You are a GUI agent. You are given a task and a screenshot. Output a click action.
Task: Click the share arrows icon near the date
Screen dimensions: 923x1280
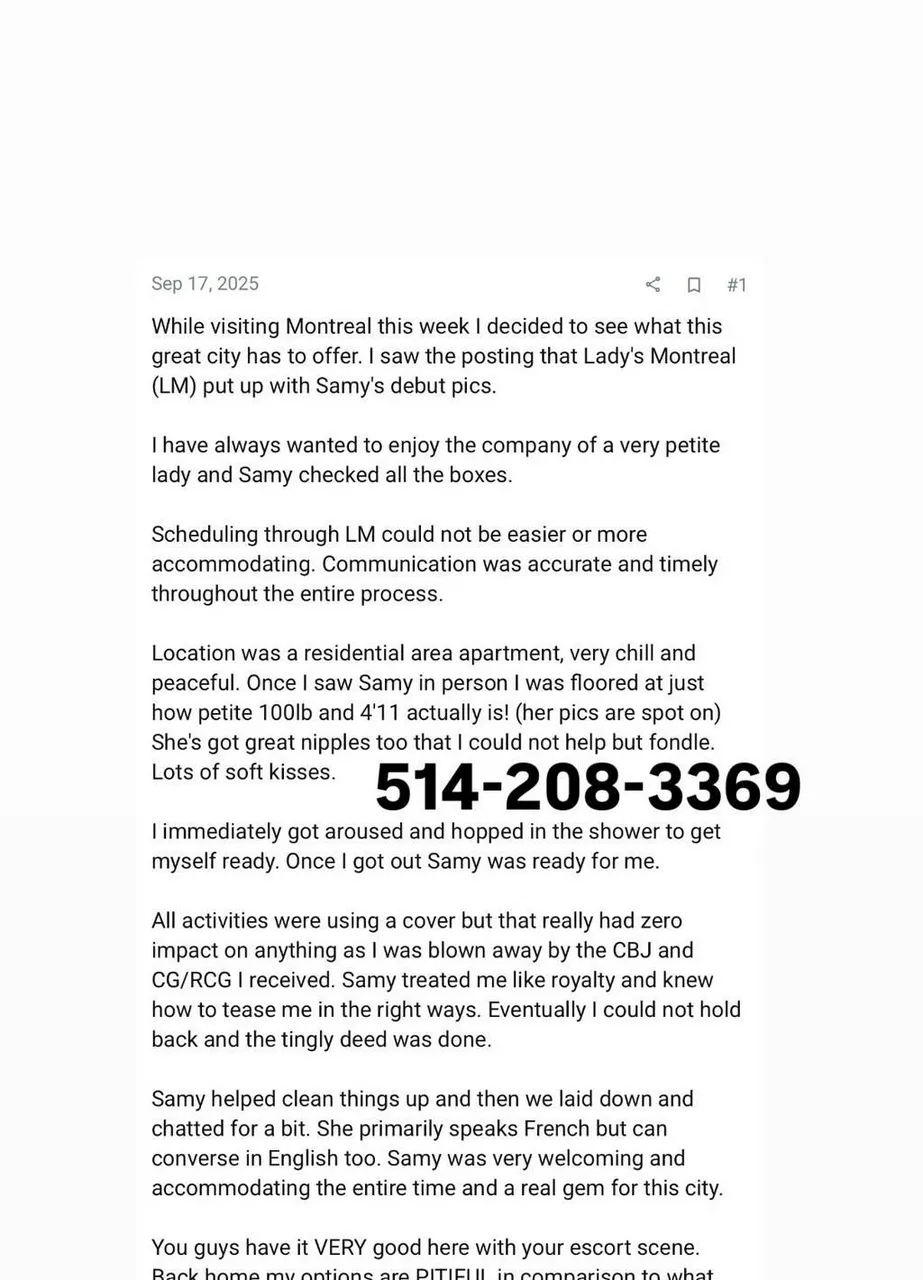[652, 285]
